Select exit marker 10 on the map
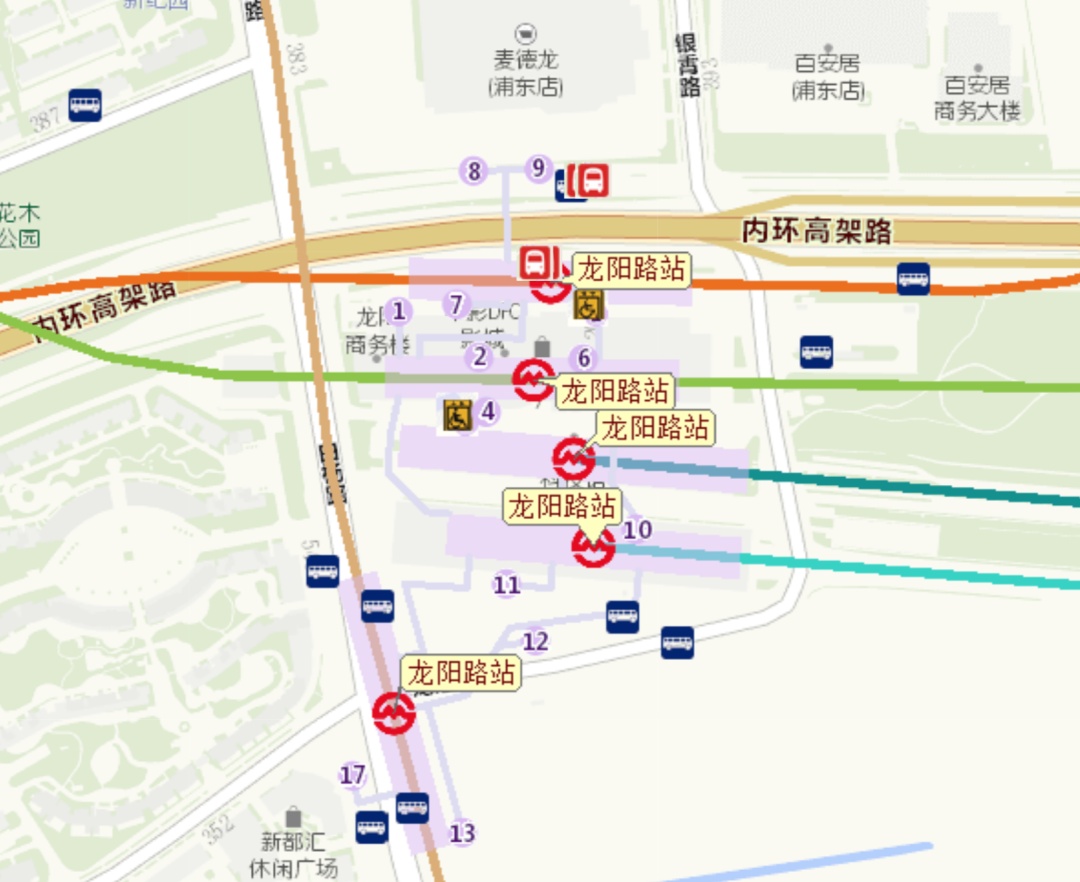The width and height of the screenshot is (1080, 882). (637, 530)
